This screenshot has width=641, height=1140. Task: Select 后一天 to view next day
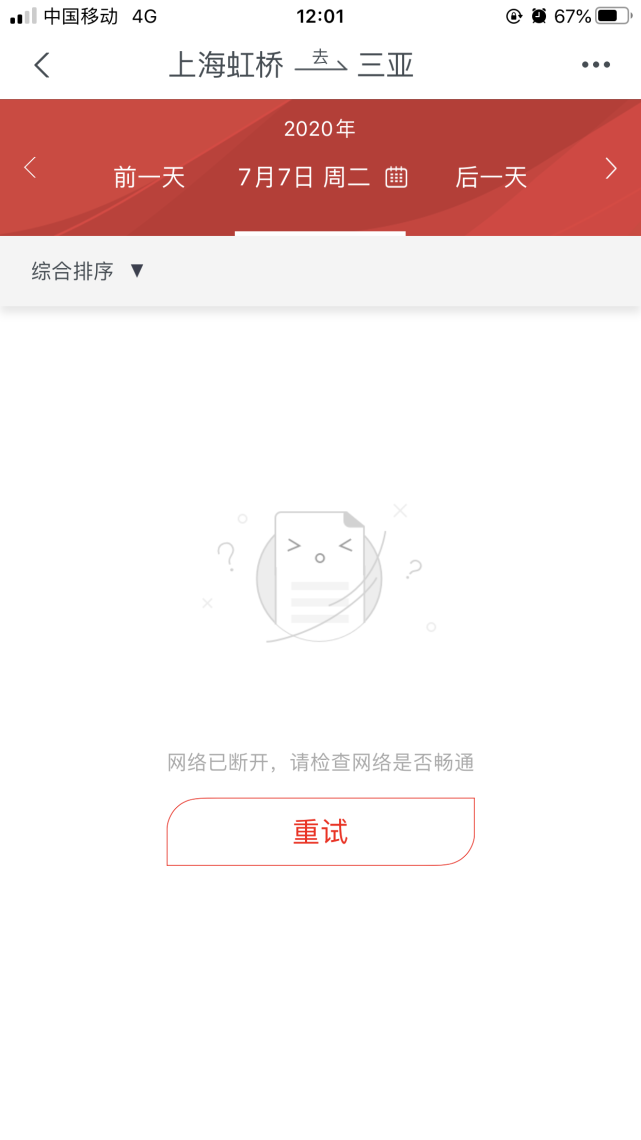pyautogui.click(x=491, y=177)
